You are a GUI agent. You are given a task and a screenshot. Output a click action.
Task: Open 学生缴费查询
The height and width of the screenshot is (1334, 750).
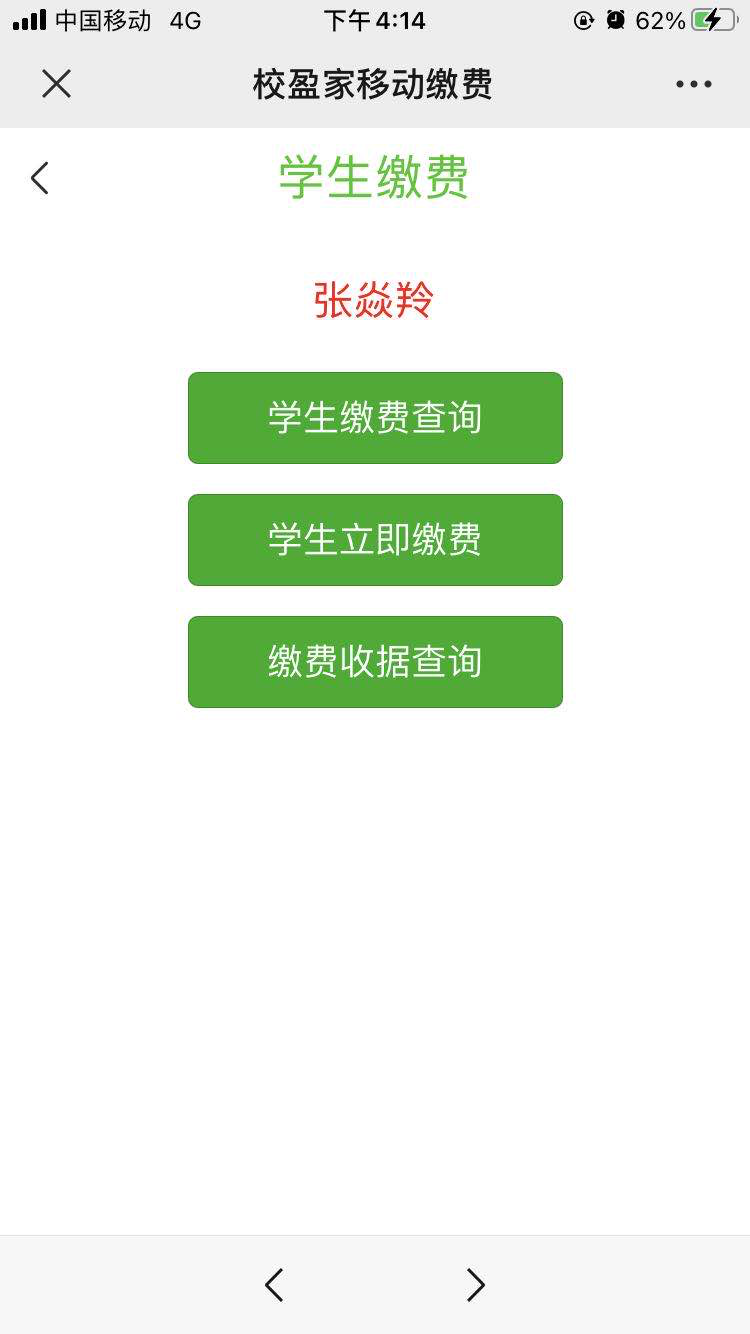(x=375, y=418)
